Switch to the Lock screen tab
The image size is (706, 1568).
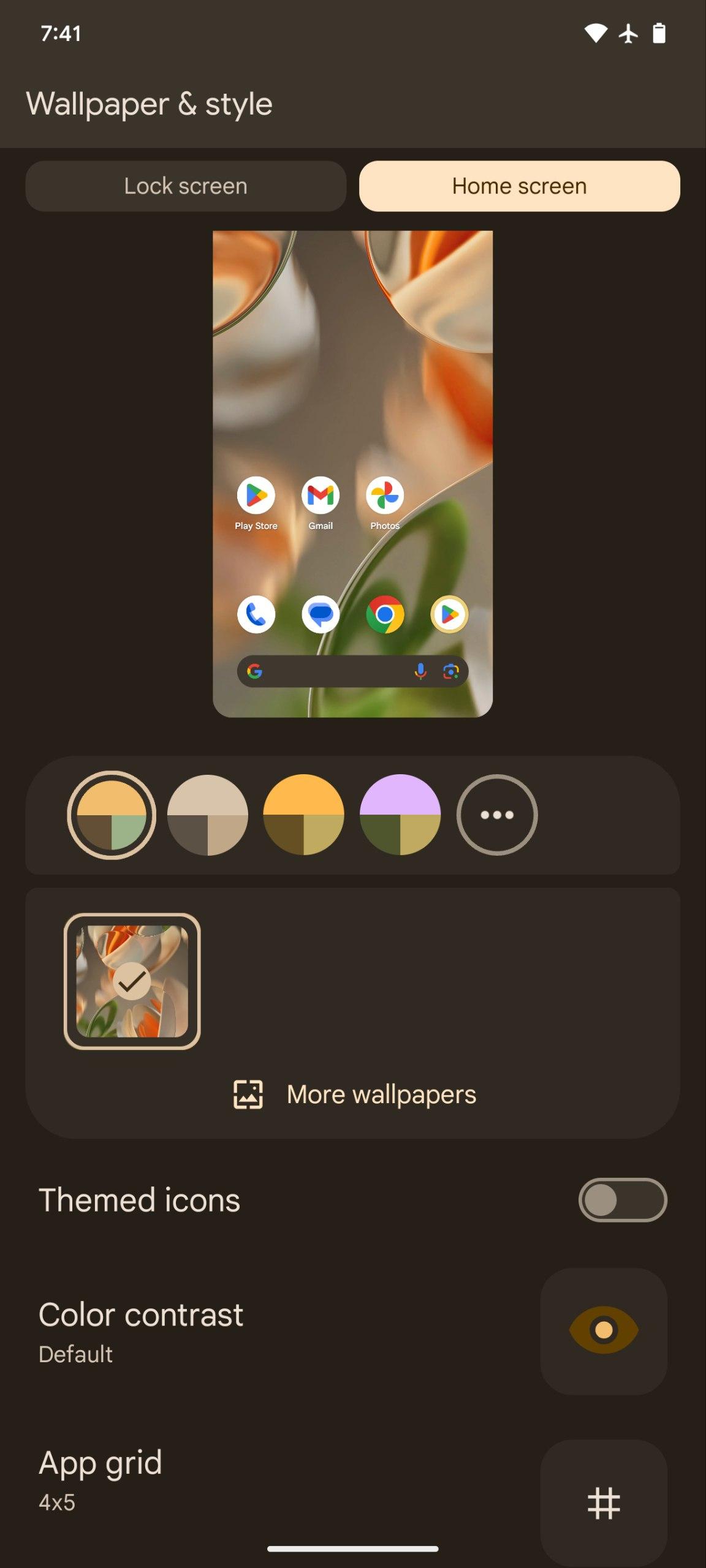coord(186,186)
